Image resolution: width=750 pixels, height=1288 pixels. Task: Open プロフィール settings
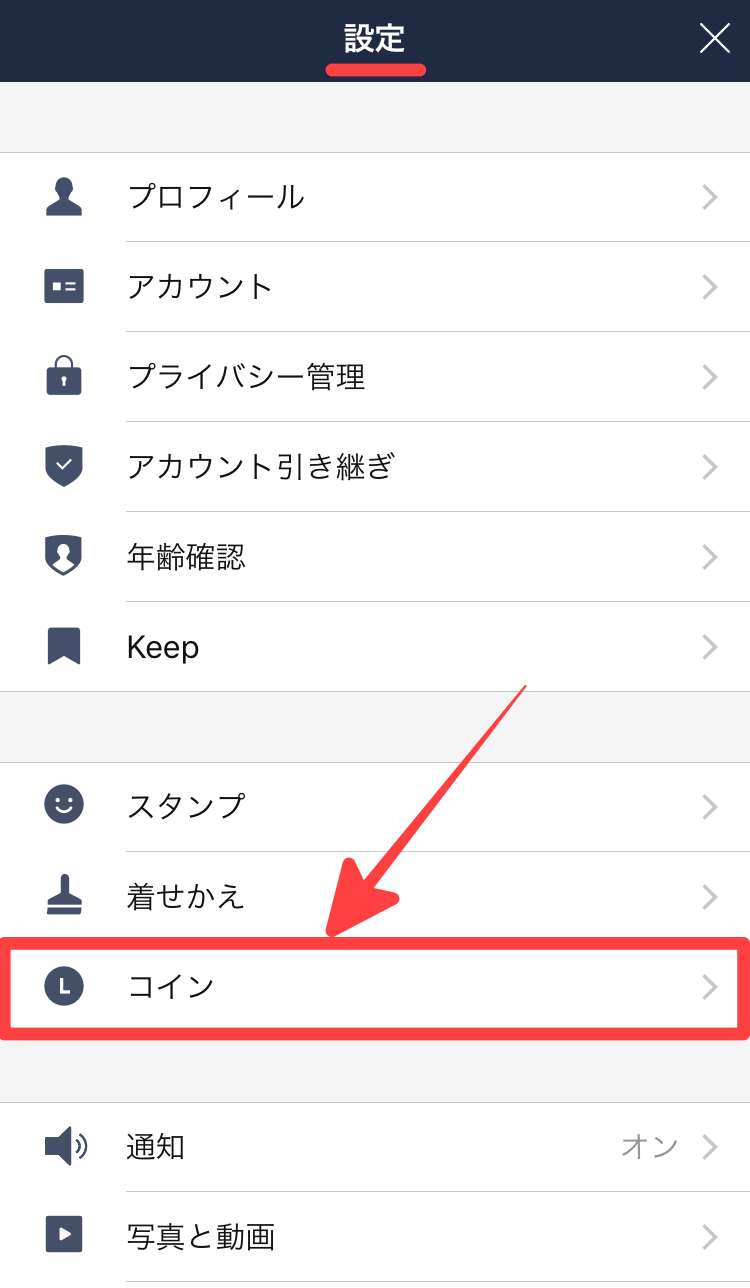375,197
